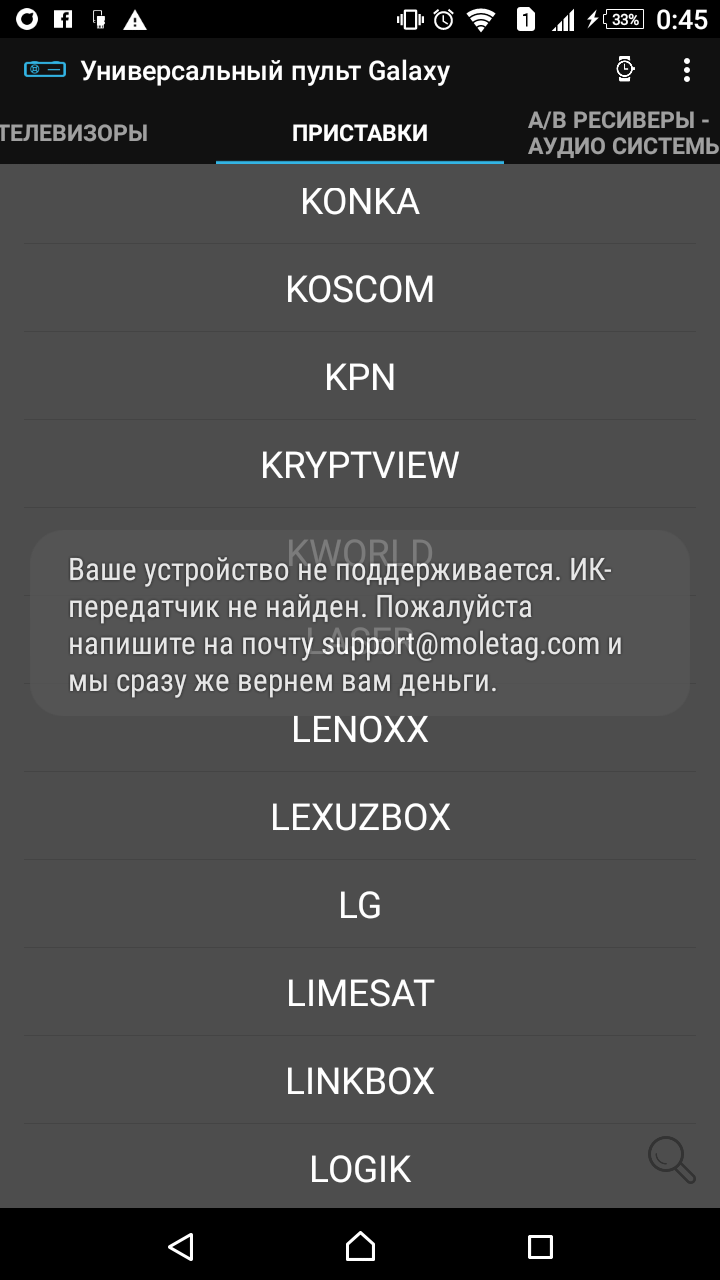Viewport: 720px width, 1280px height.
Task: Tap the LIMESAT entry
Action: 360,994
